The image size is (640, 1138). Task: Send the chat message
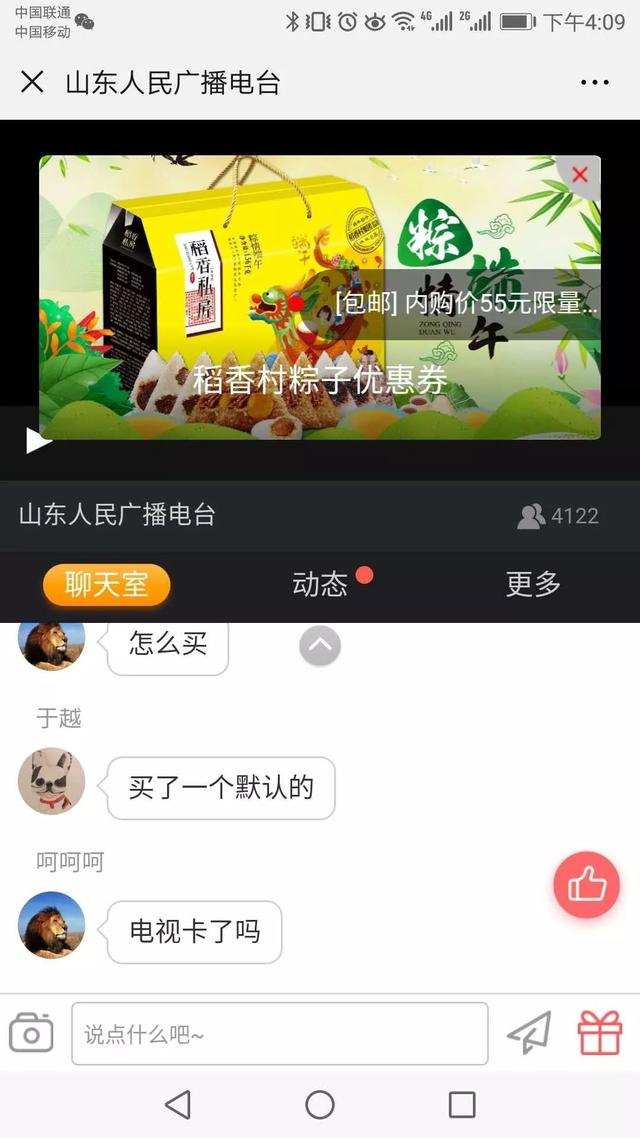[x=529, y=1033]
